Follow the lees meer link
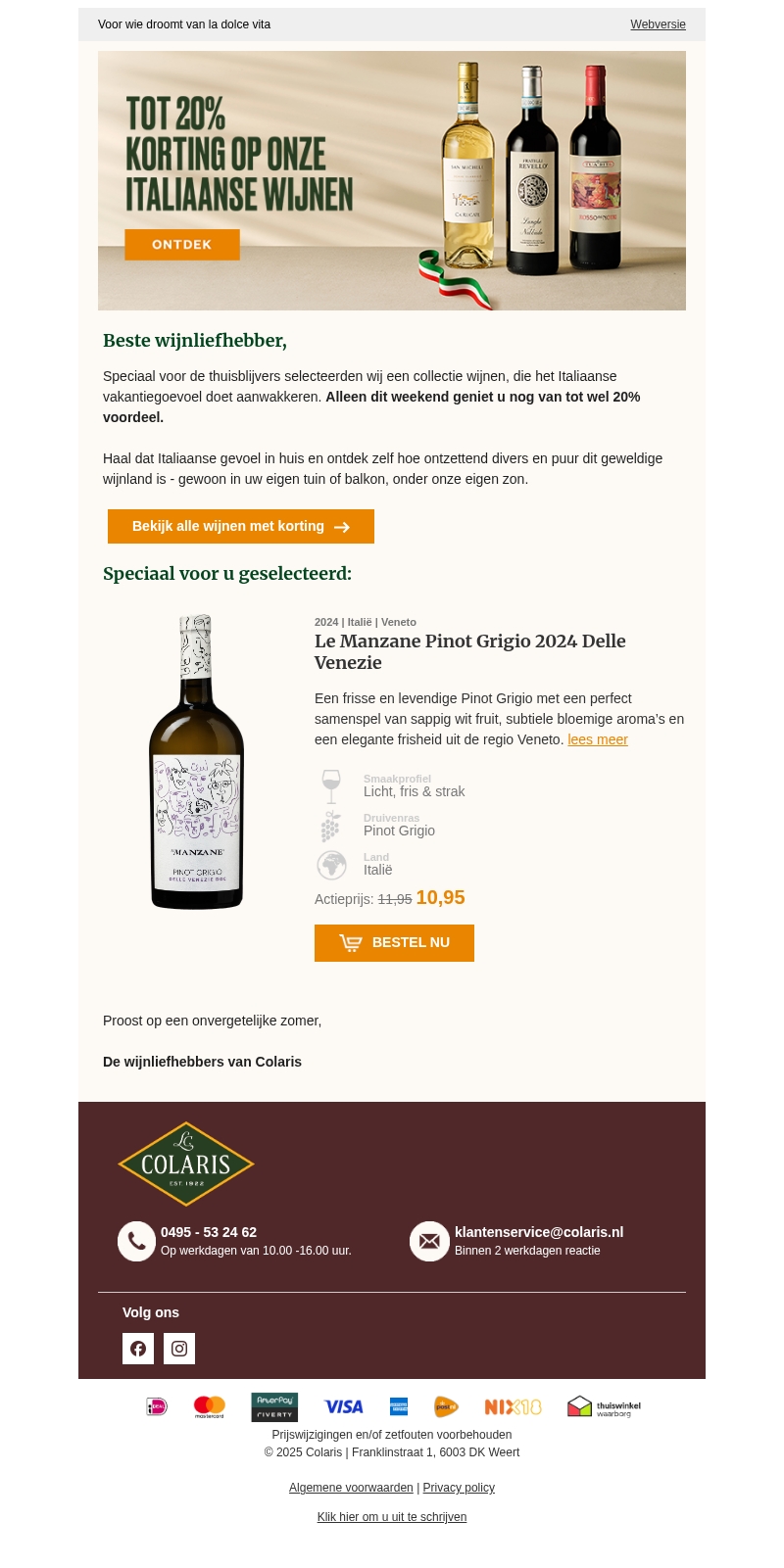 (598, 739)
